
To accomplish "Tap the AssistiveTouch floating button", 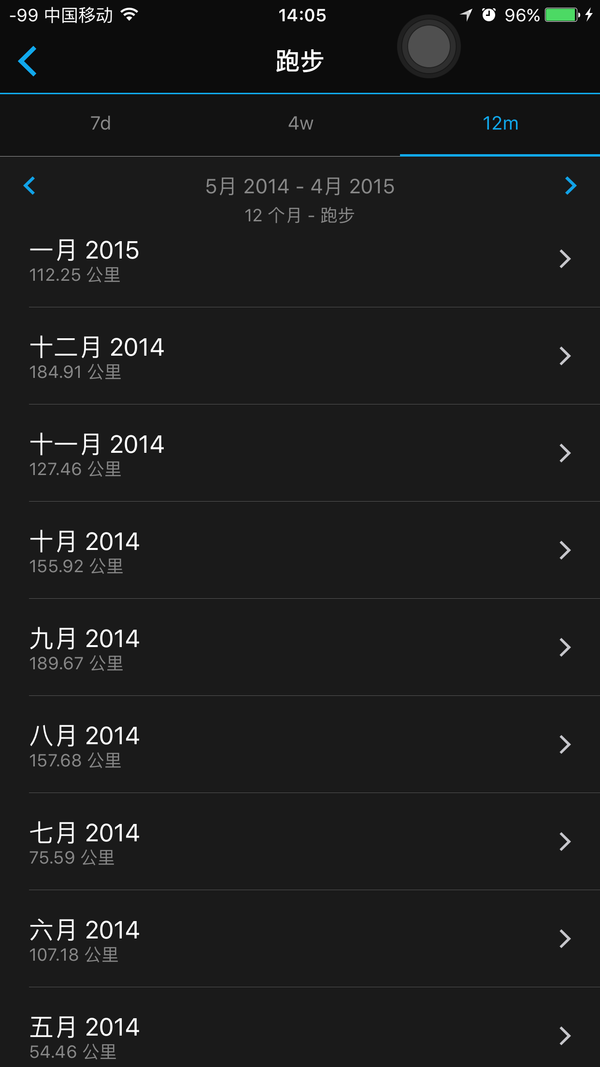I will coord(429,47).
